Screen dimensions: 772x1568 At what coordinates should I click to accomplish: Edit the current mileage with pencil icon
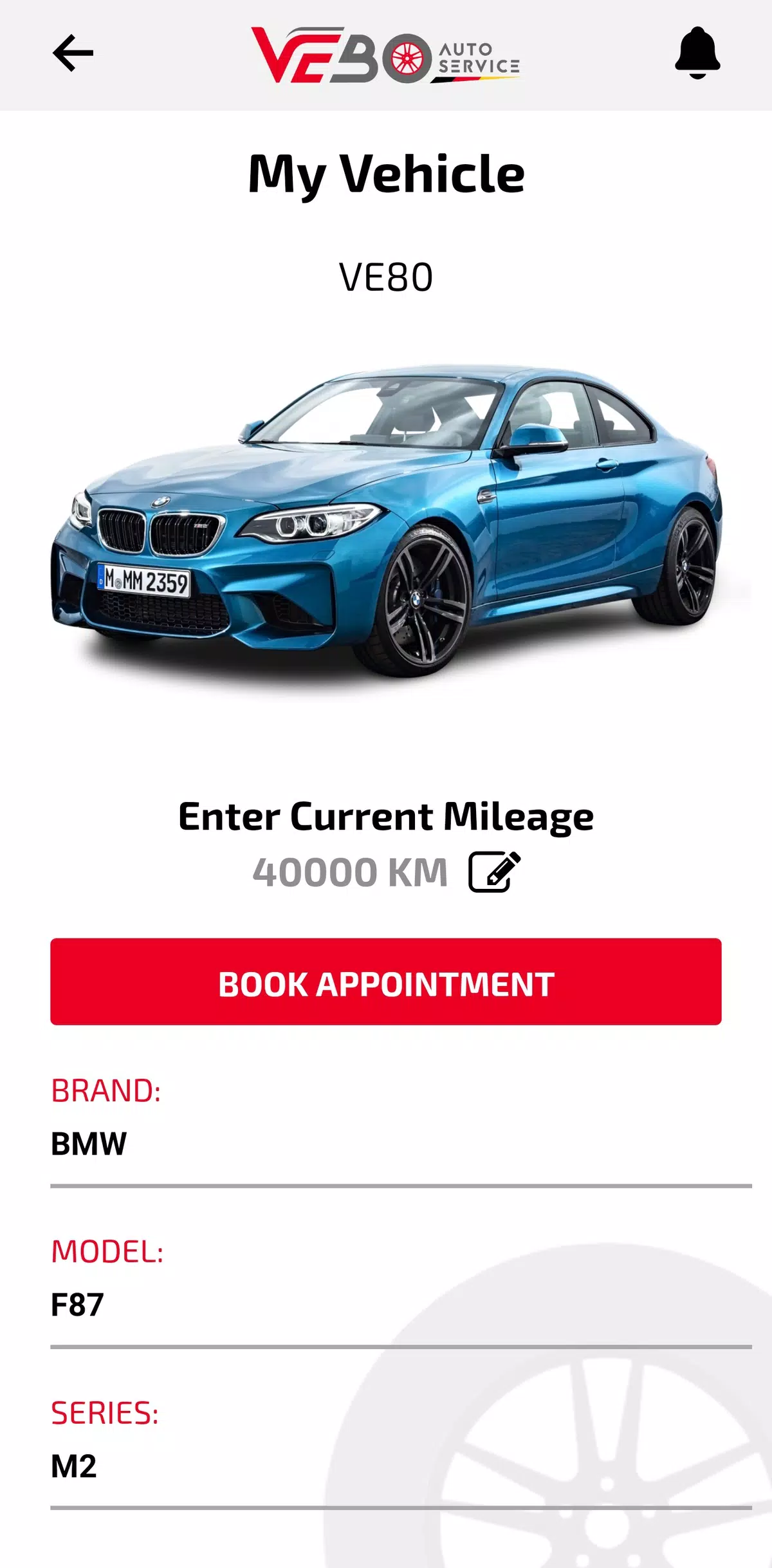tap(494, 872)
